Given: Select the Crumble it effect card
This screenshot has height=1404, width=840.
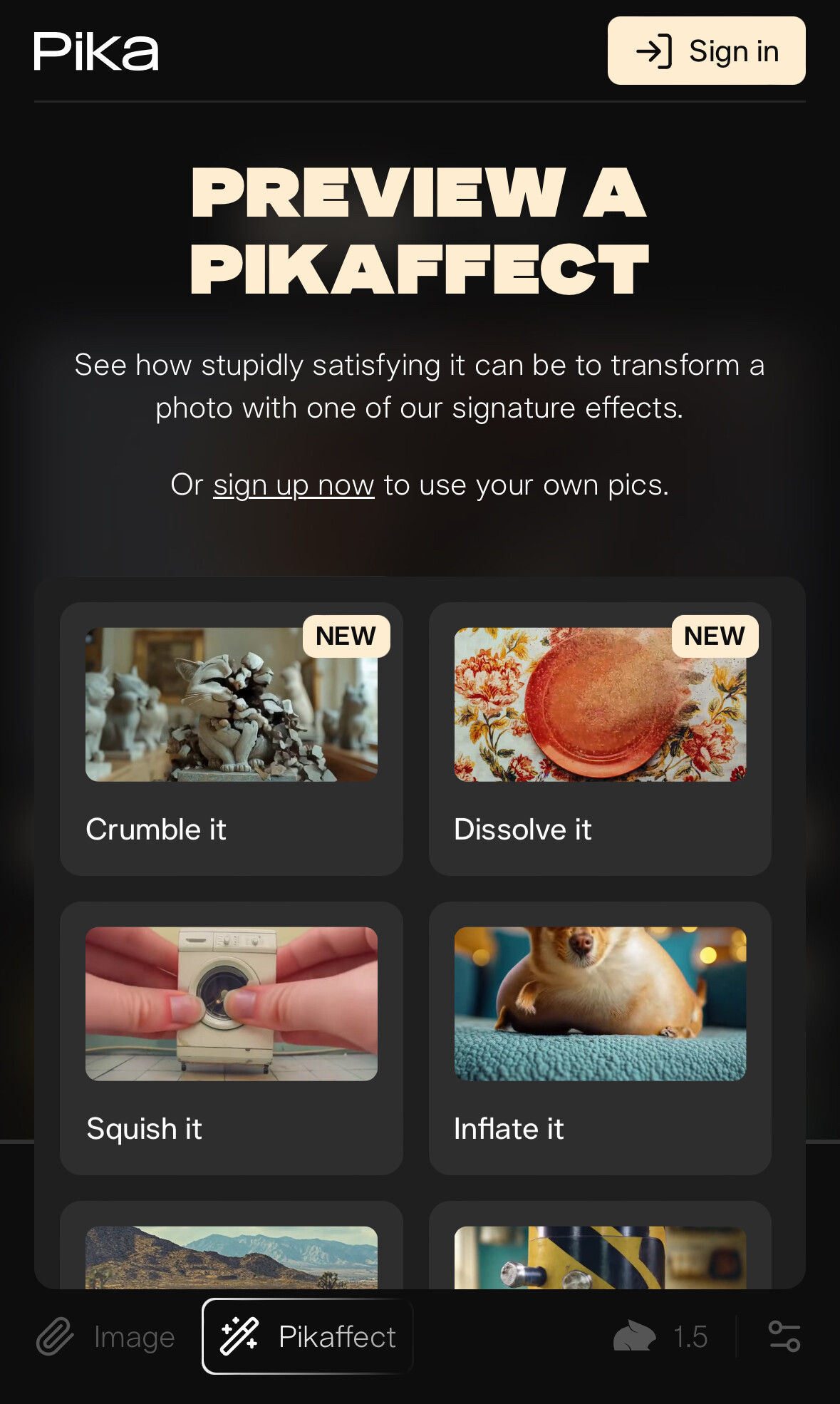Looking at the screenshot, I should (x=231, y=738).
